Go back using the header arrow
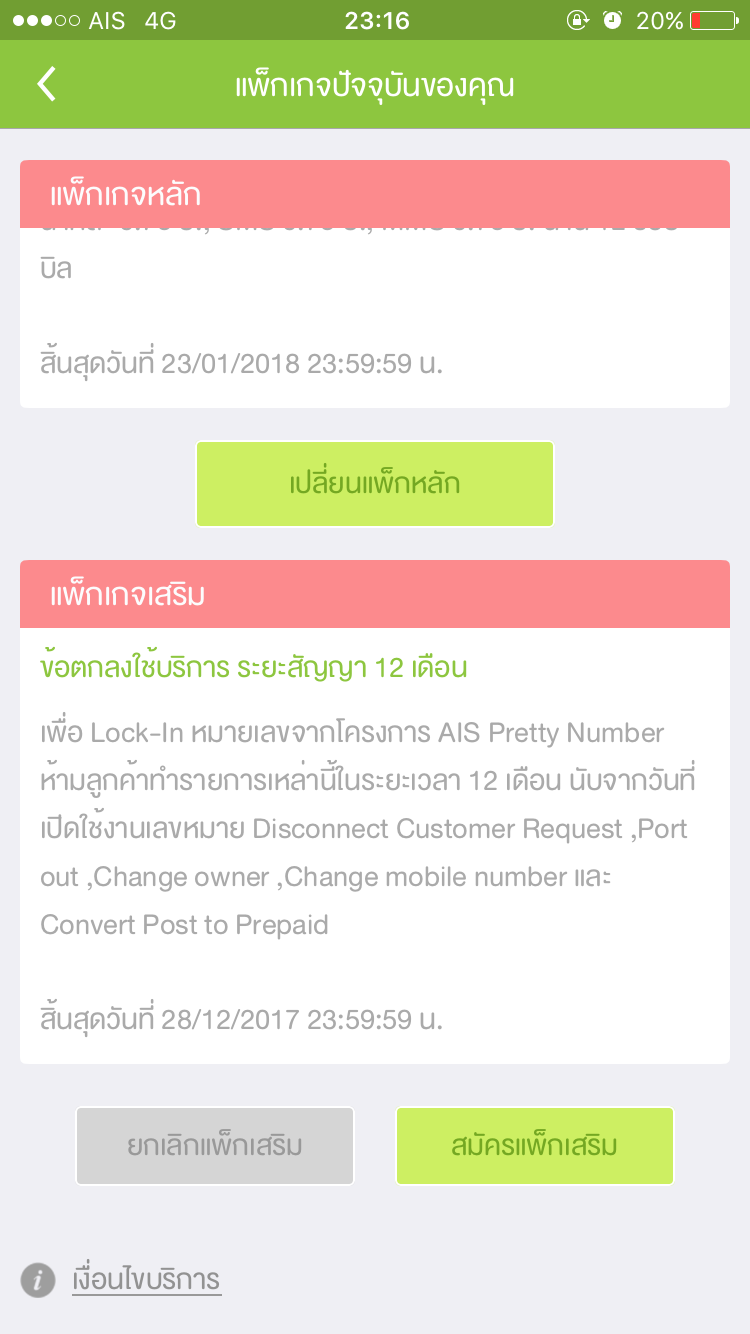The width and height of the screenshot is (750, 1334). click(x=46, y=84)
